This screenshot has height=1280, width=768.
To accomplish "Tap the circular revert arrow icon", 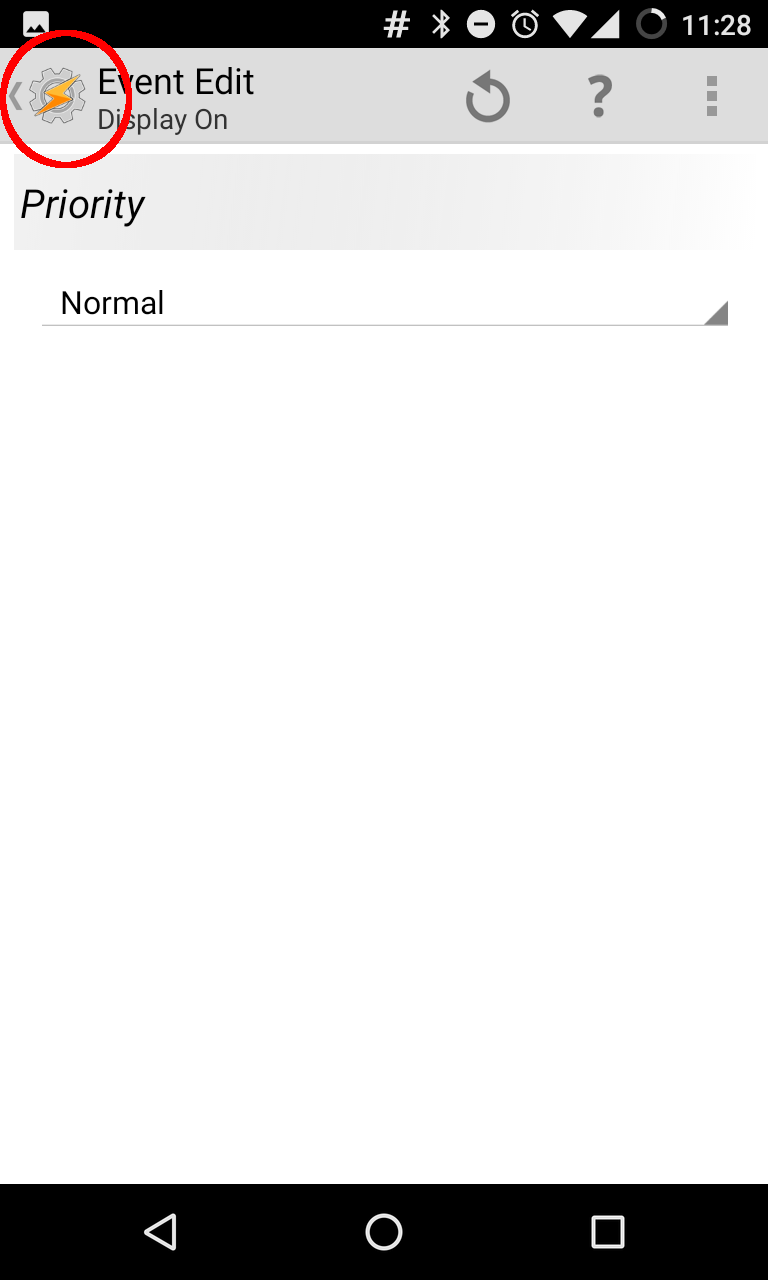I will [488, 98].
